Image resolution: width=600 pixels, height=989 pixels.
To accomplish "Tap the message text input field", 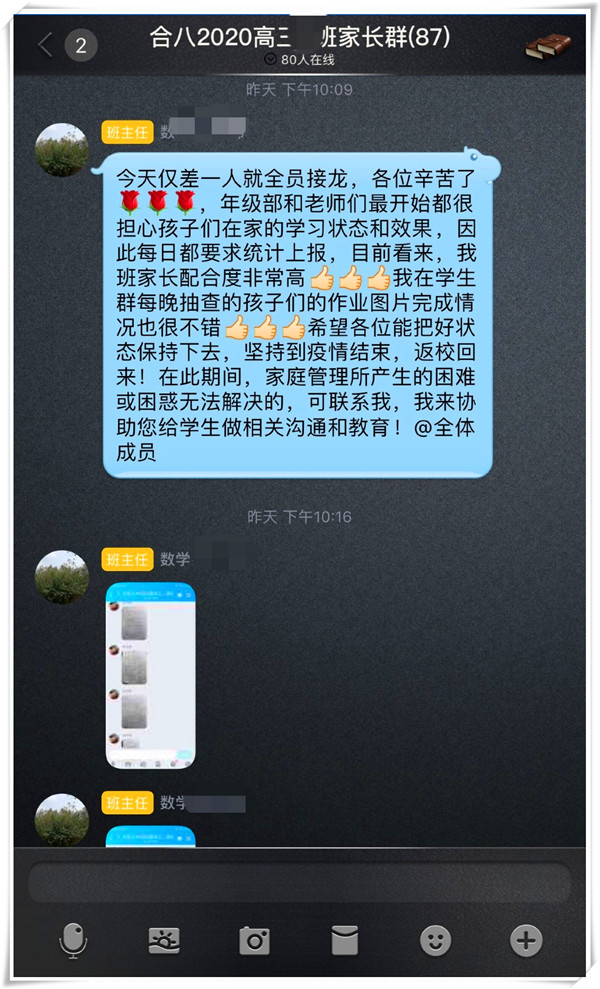I will (299, 882).
